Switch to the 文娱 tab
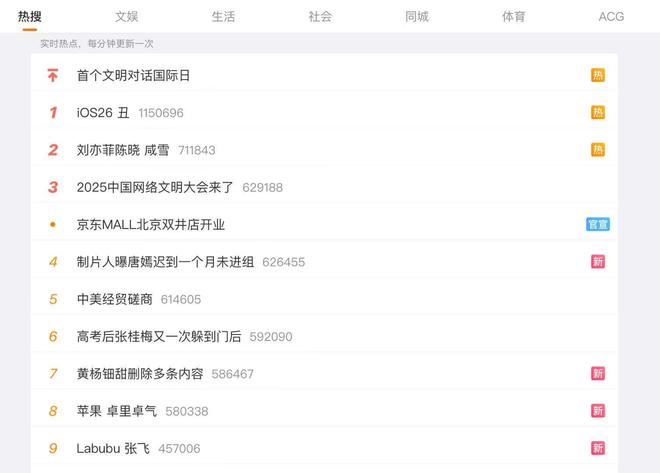660x473 pixels. (x=126, y=16)
